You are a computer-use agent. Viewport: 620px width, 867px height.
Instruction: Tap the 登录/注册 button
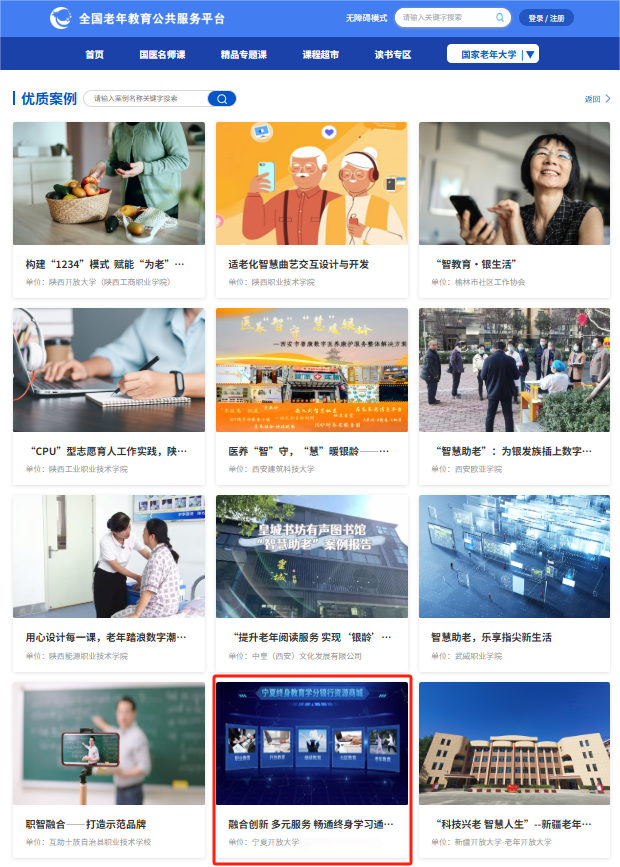click(x=546, y=18)
